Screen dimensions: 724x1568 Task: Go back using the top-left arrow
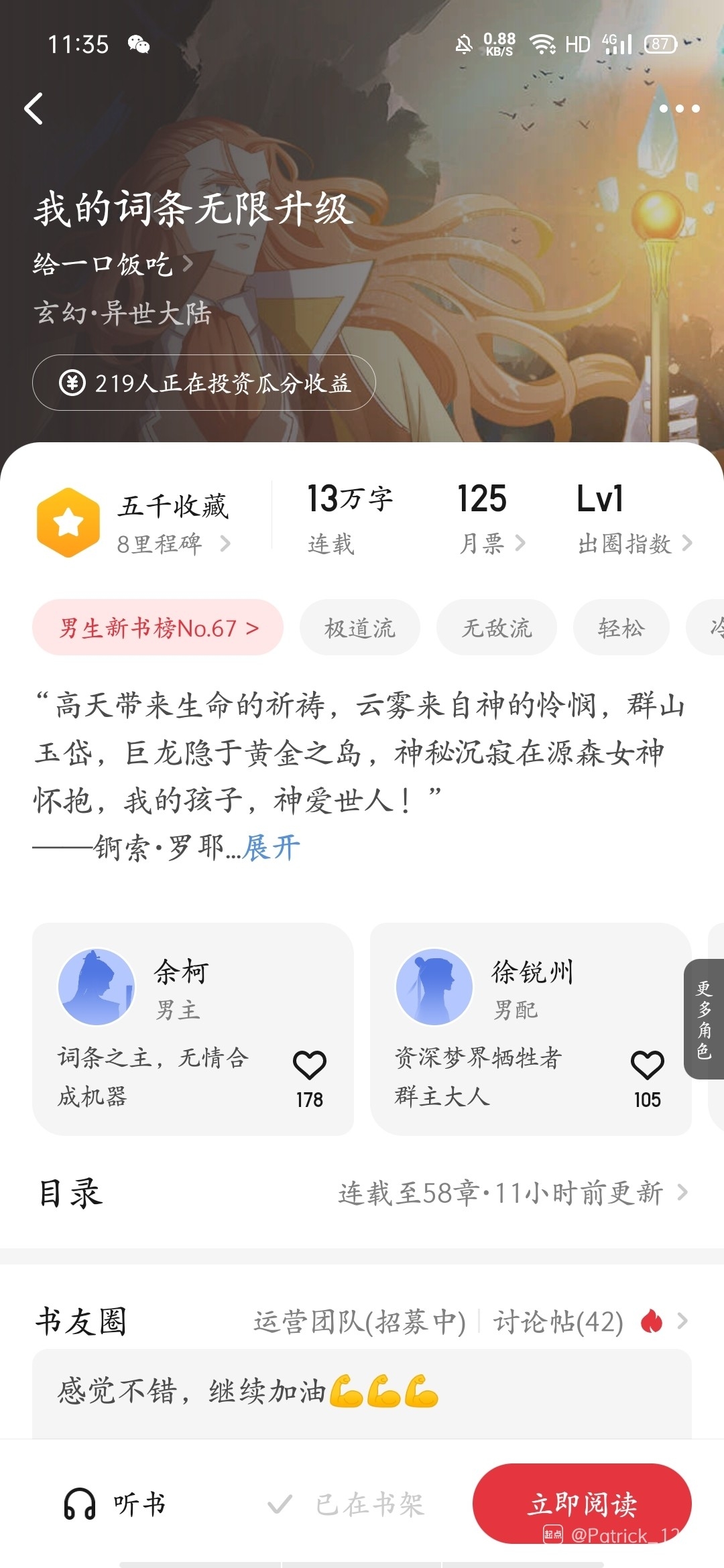pos(34,109)
